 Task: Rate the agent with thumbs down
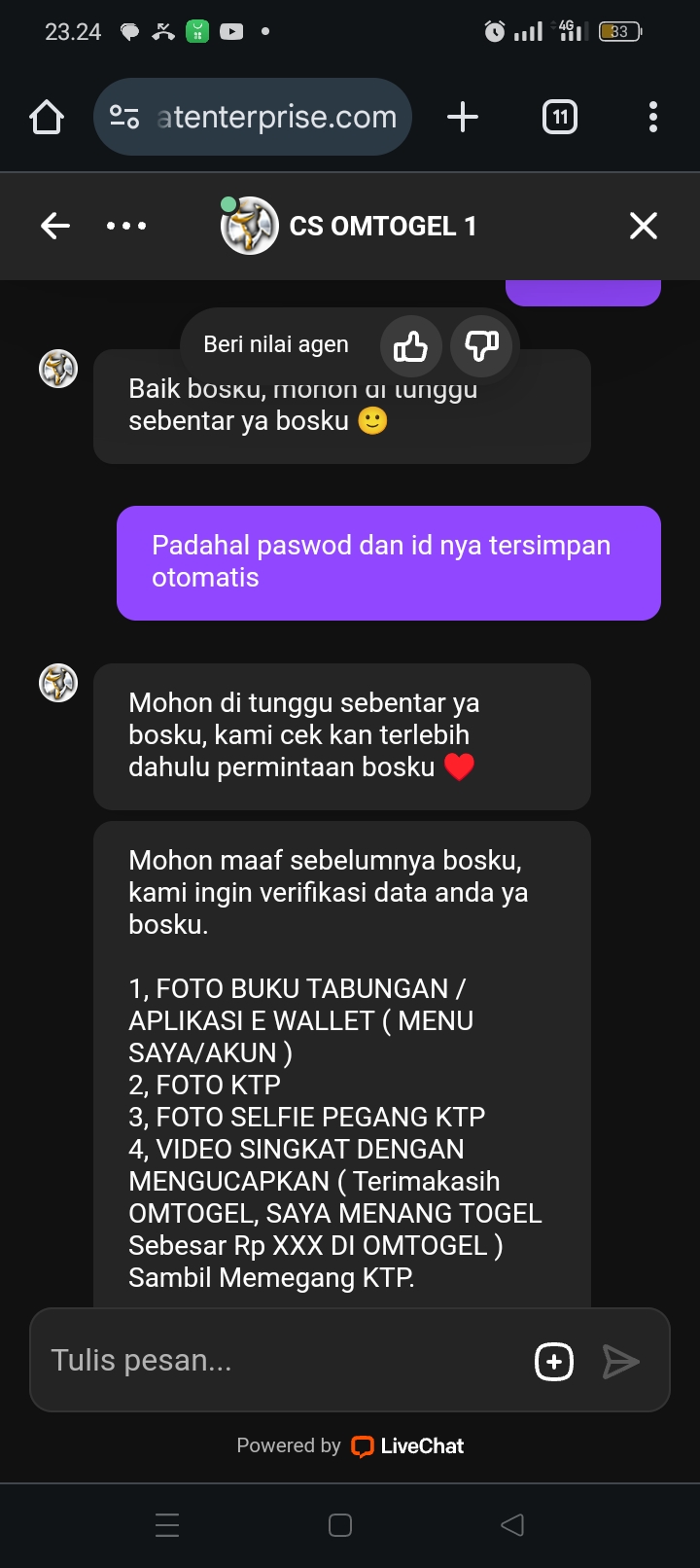click(x=481, y=345)
